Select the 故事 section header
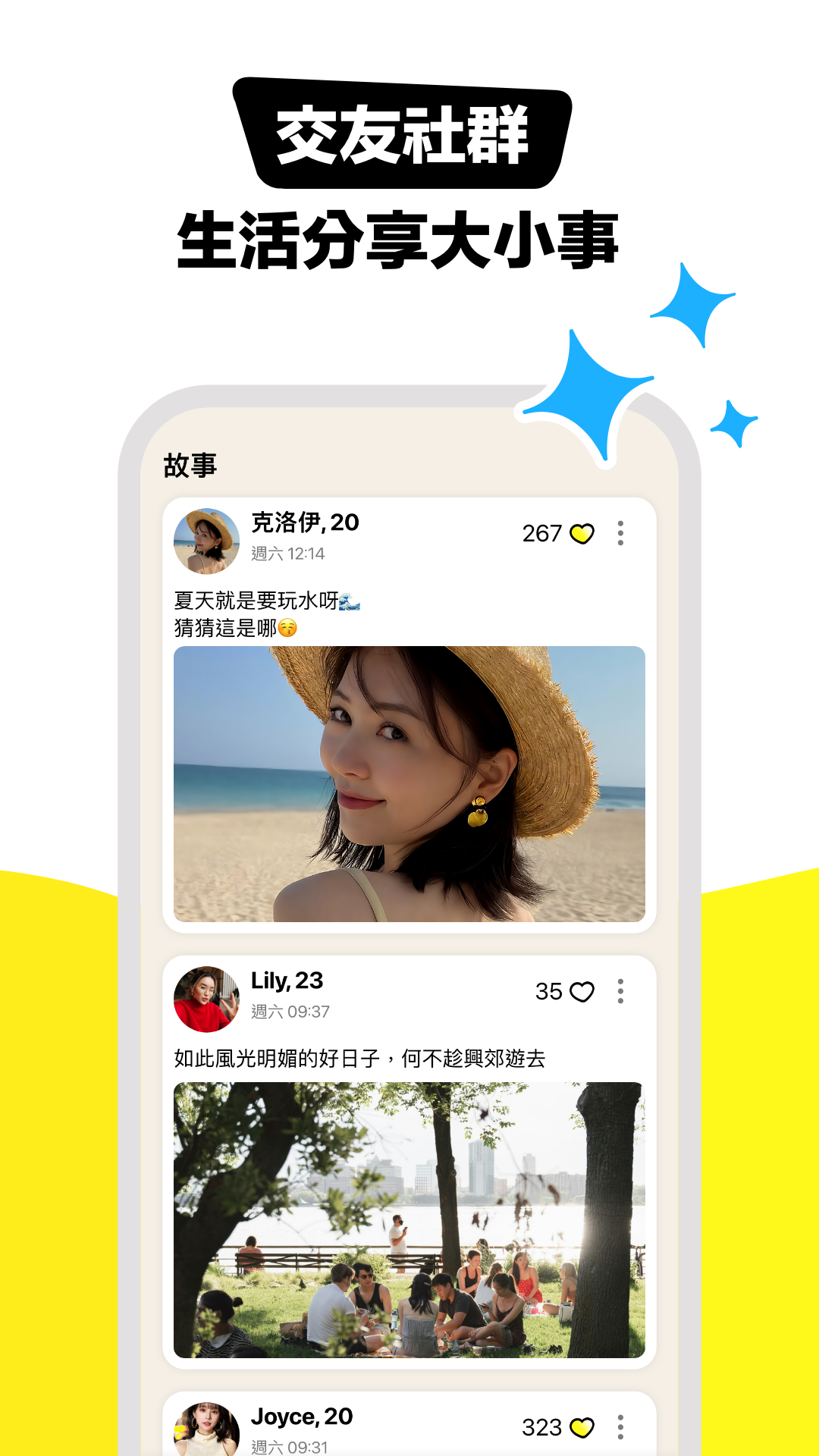The height and width of the screenshot is (1456, 819). click(188, 467)
